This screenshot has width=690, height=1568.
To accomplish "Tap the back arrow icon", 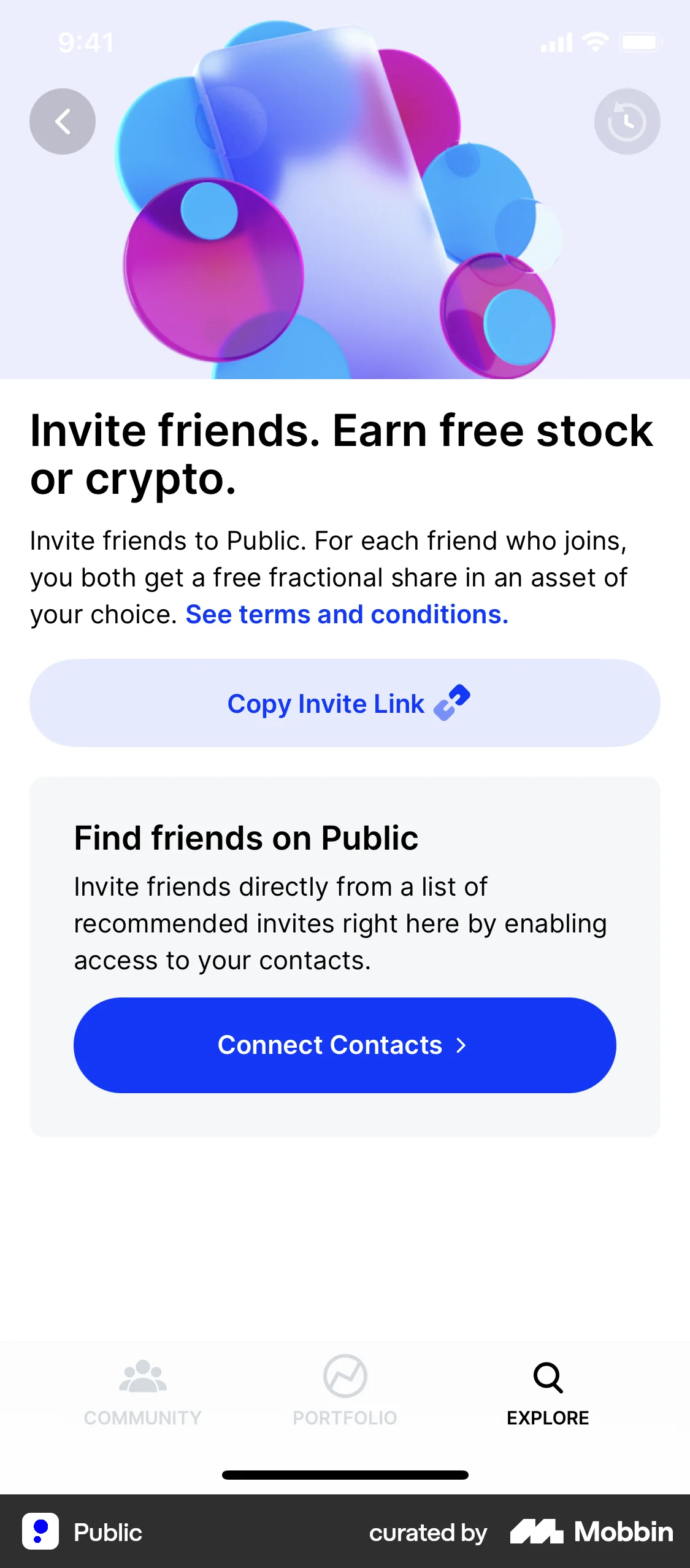I will pos(62,121).
